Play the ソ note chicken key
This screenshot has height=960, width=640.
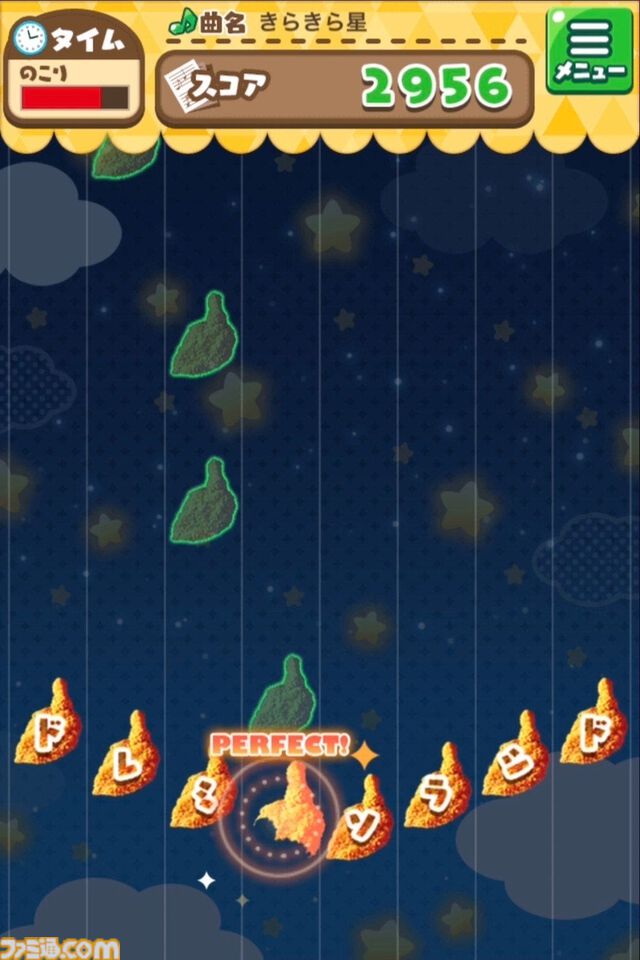click(x=359, y=818)
